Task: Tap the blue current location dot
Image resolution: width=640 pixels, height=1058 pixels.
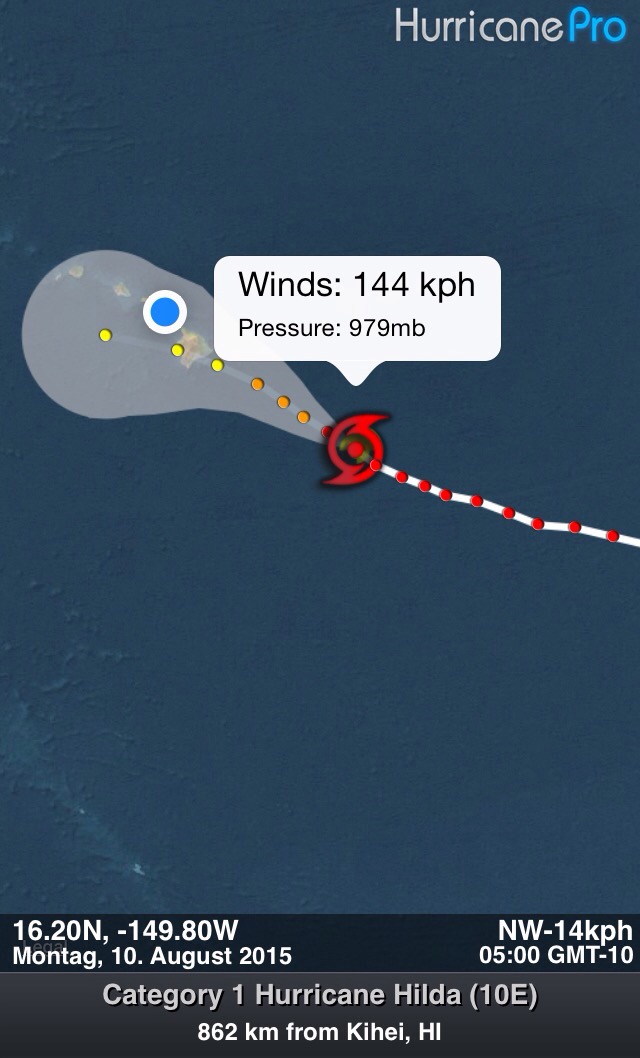Action: 165,312
